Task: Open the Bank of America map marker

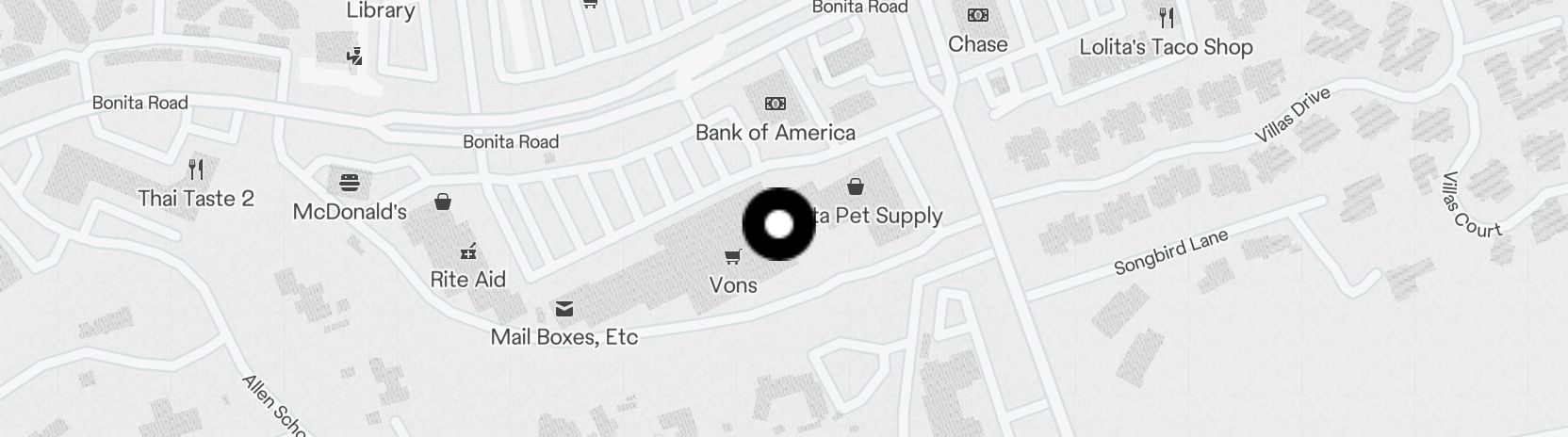Action: (776, 104)
